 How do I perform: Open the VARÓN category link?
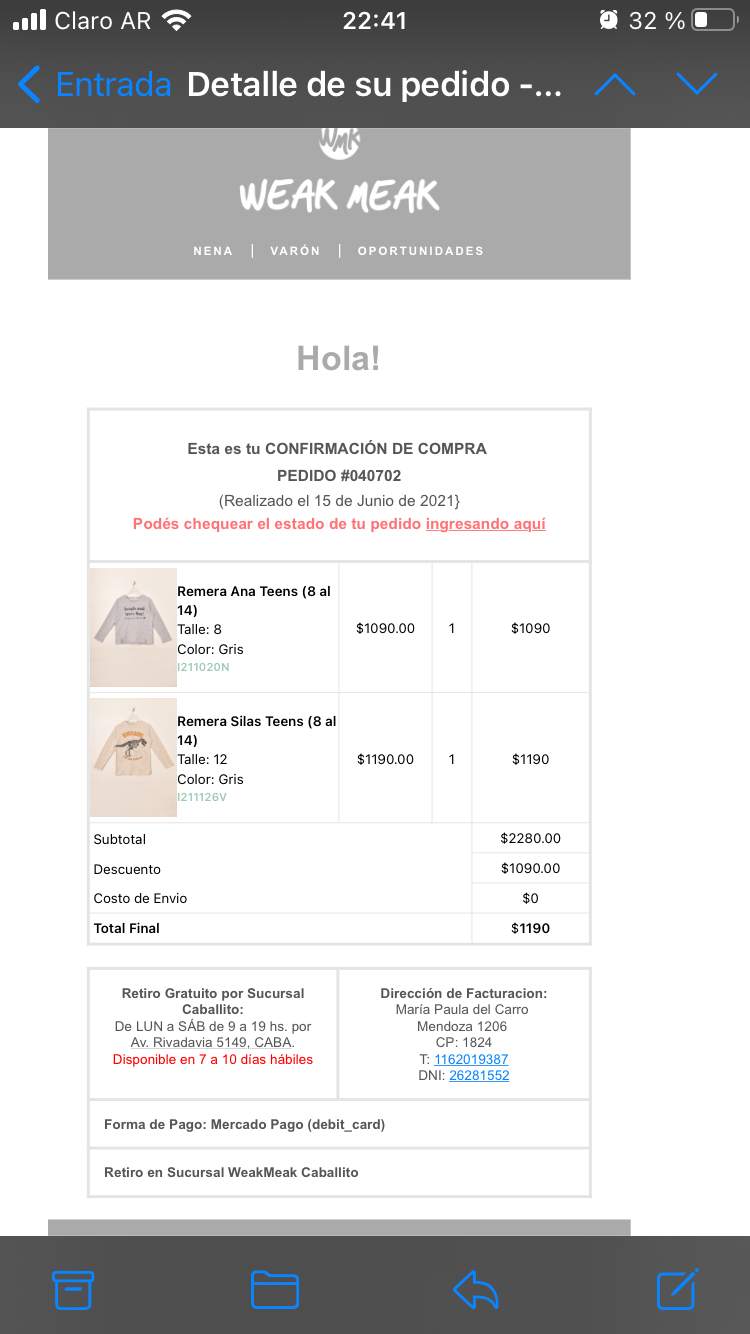point(295,251)
